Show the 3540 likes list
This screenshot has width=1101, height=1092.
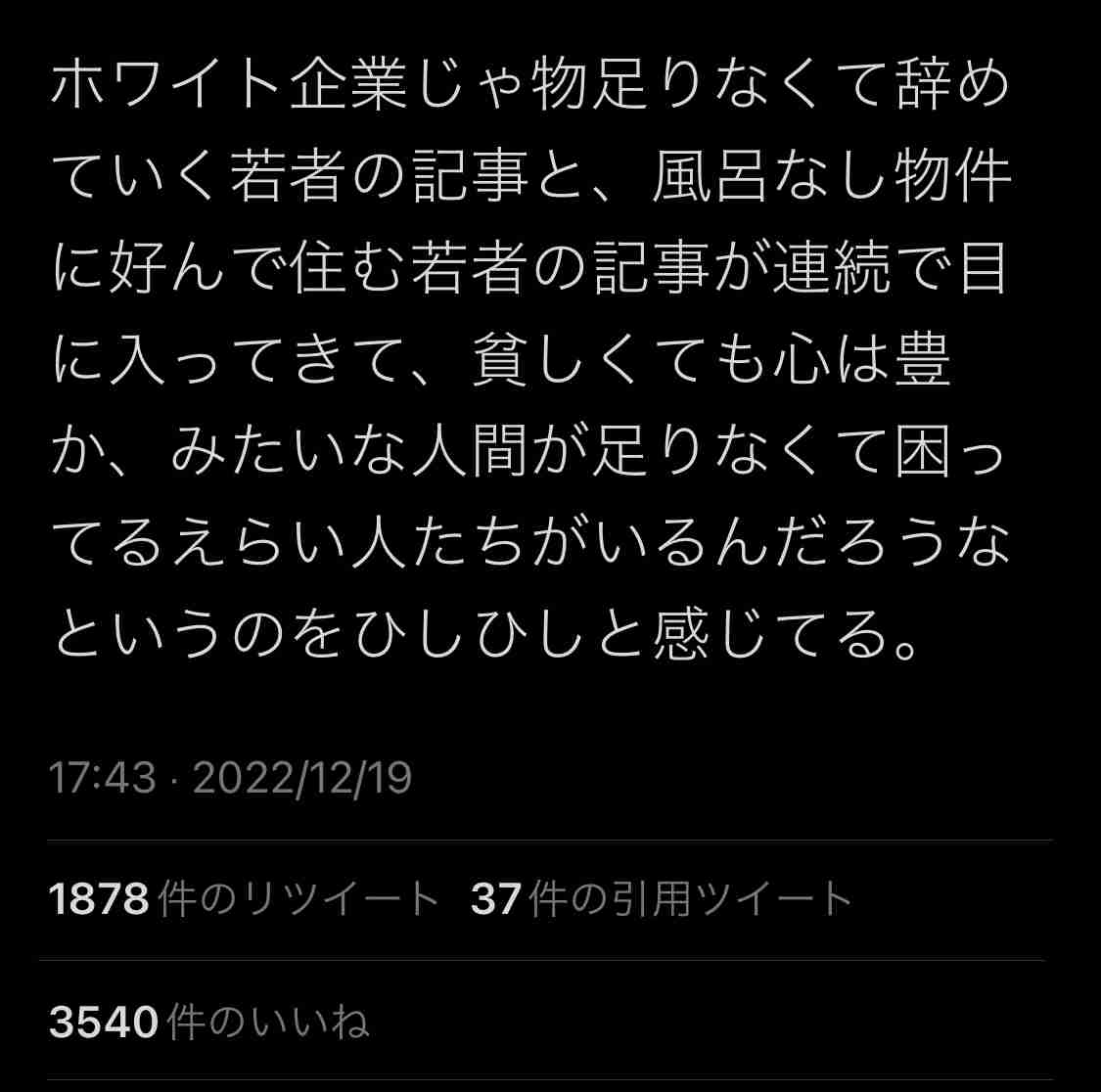click(x=208, y=1023)
